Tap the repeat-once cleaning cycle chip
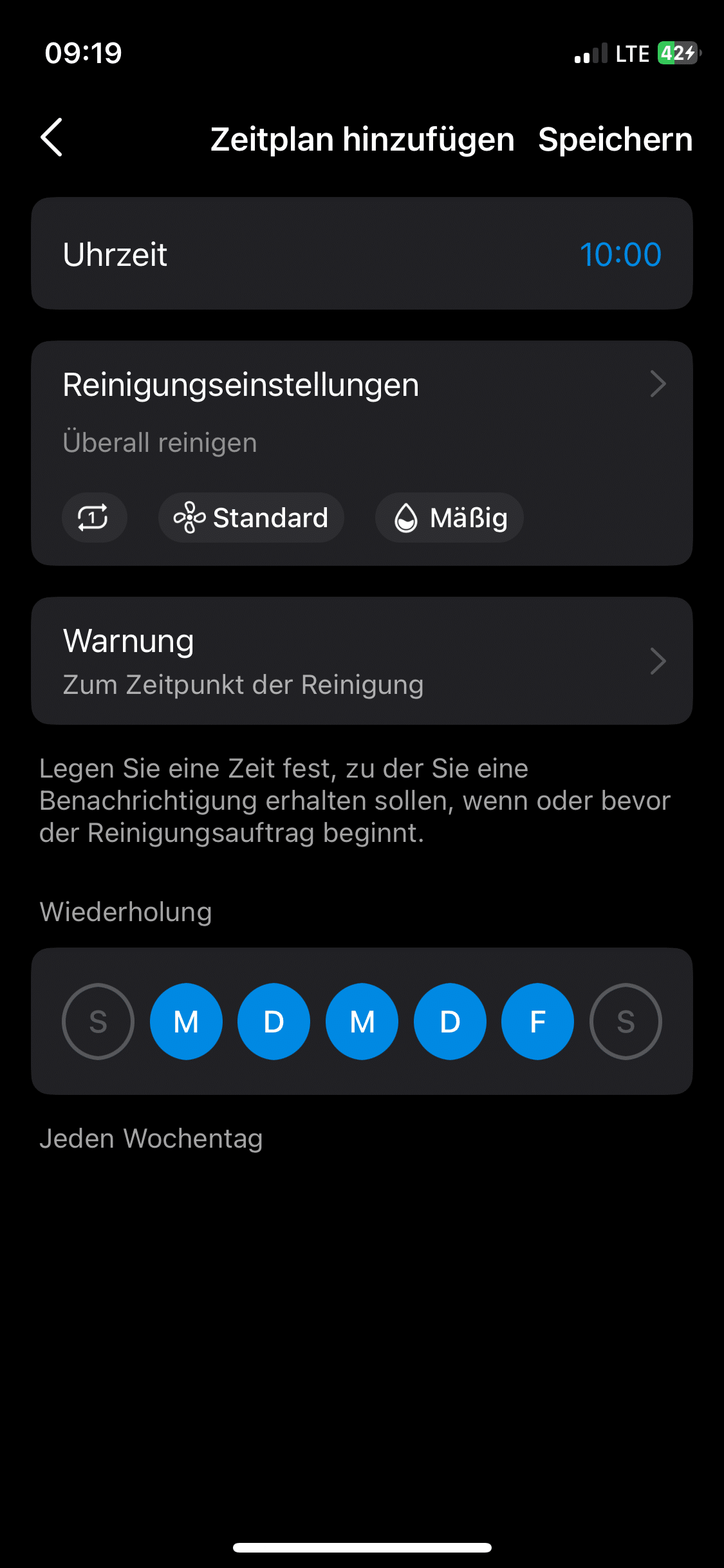 pos(94,518)
